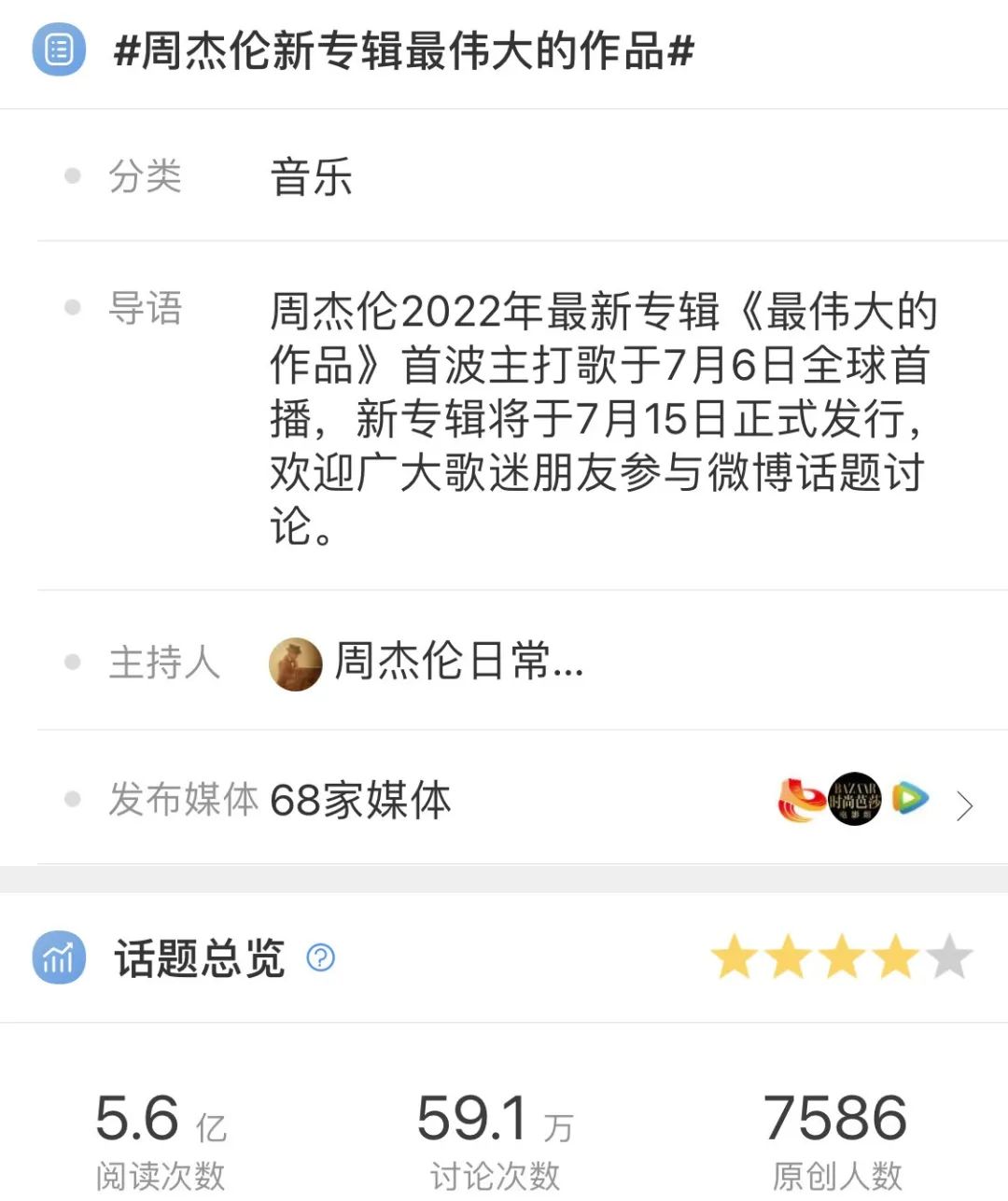Click the 话题总览 chart icon
This screenshot has height=1201, width=1008.
(58, 958)
